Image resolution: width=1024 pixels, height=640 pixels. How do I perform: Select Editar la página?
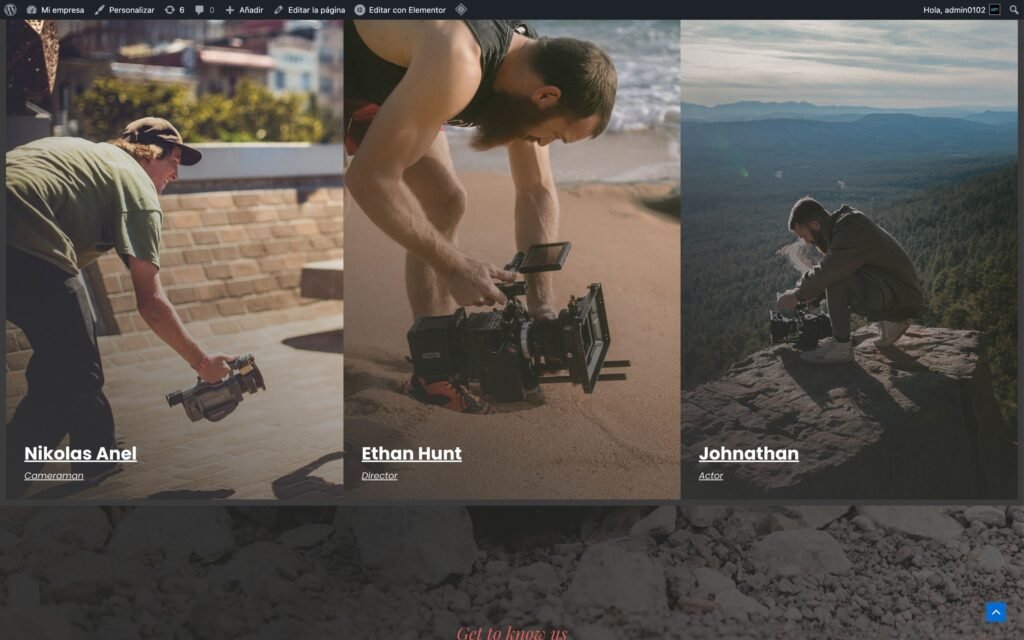[x=309, y=9]
